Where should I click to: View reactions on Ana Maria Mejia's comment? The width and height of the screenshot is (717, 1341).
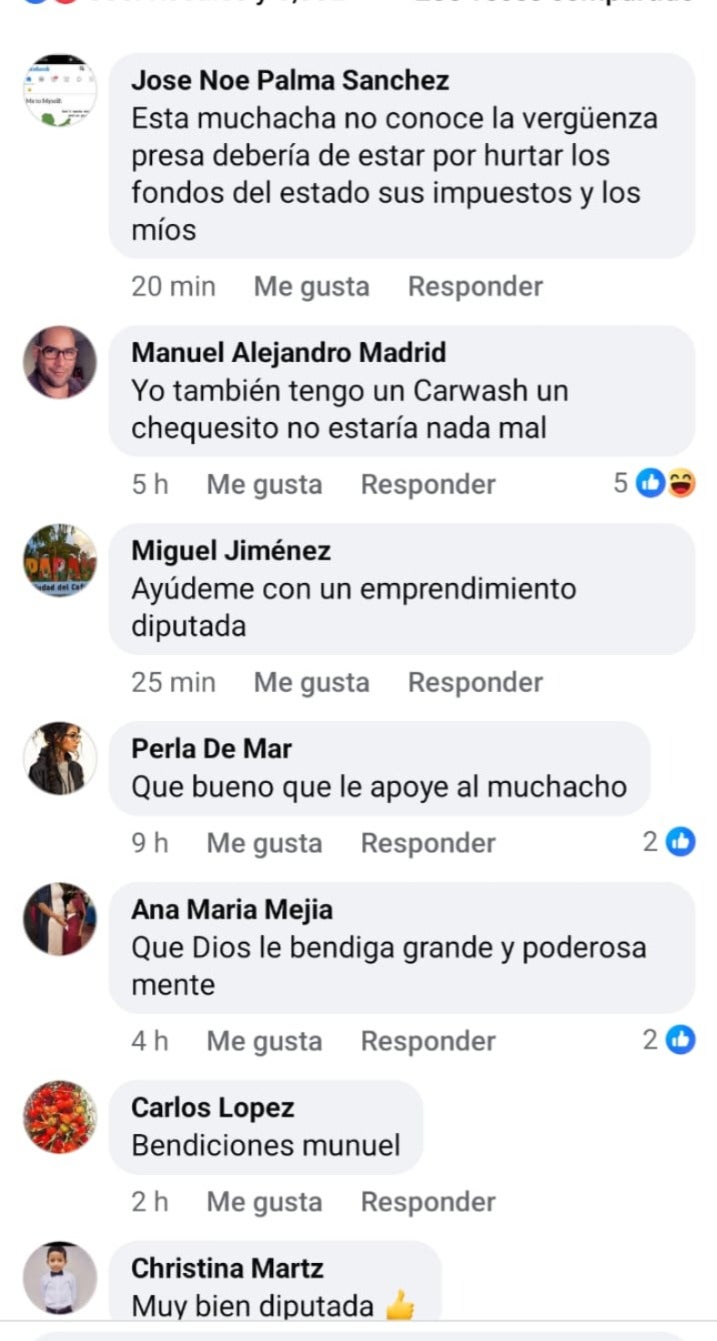pos(669,1040)
